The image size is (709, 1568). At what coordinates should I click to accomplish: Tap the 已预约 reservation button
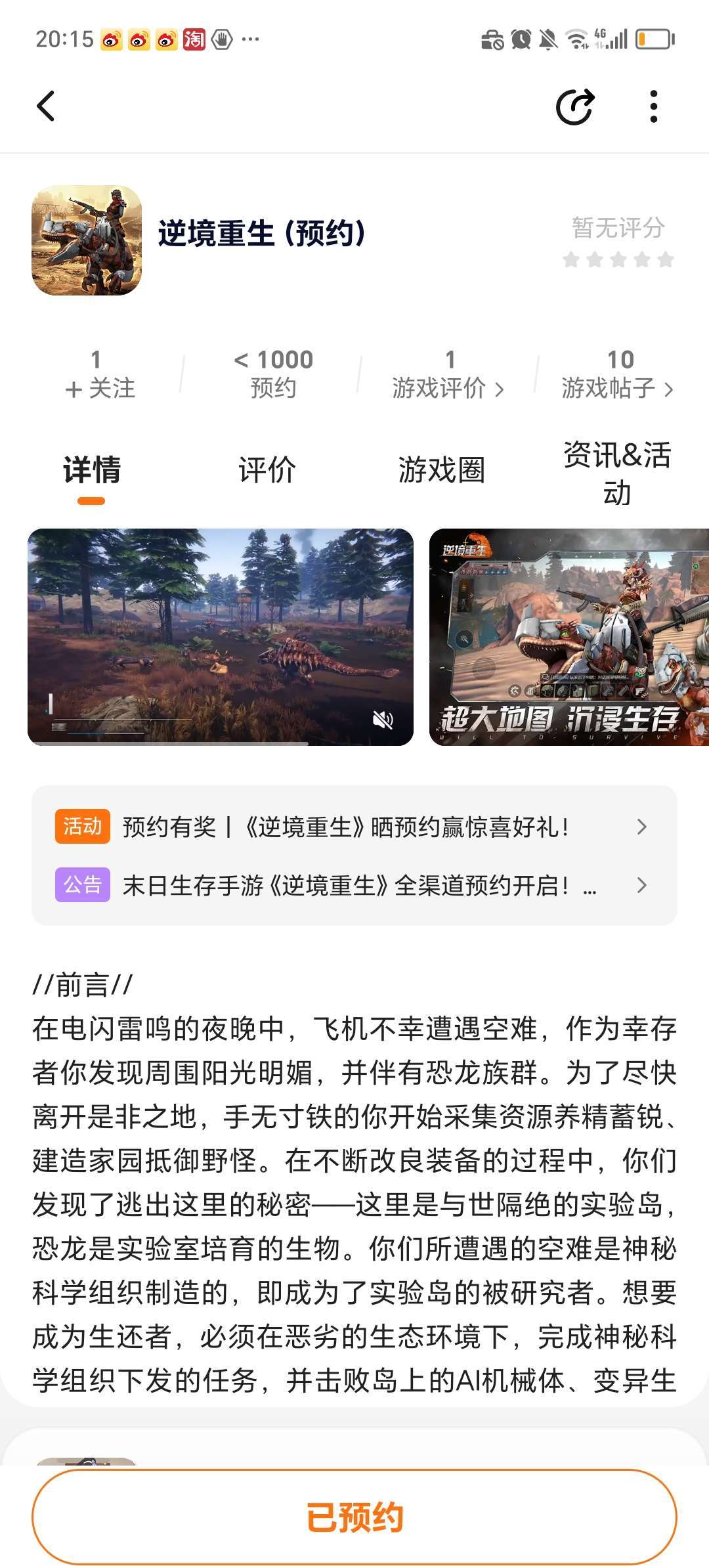(x=354, y=1517)
